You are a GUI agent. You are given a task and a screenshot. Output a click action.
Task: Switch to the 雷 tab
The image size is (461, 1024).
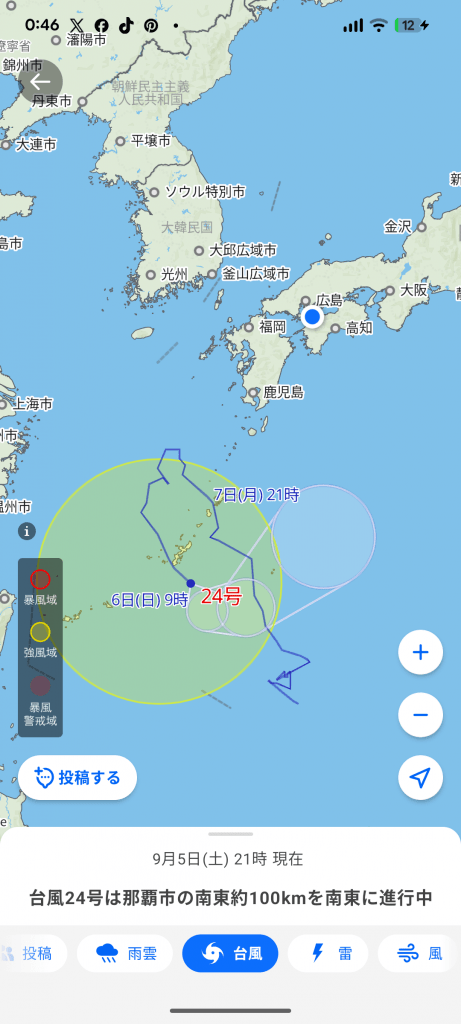[x=328, y=953]
